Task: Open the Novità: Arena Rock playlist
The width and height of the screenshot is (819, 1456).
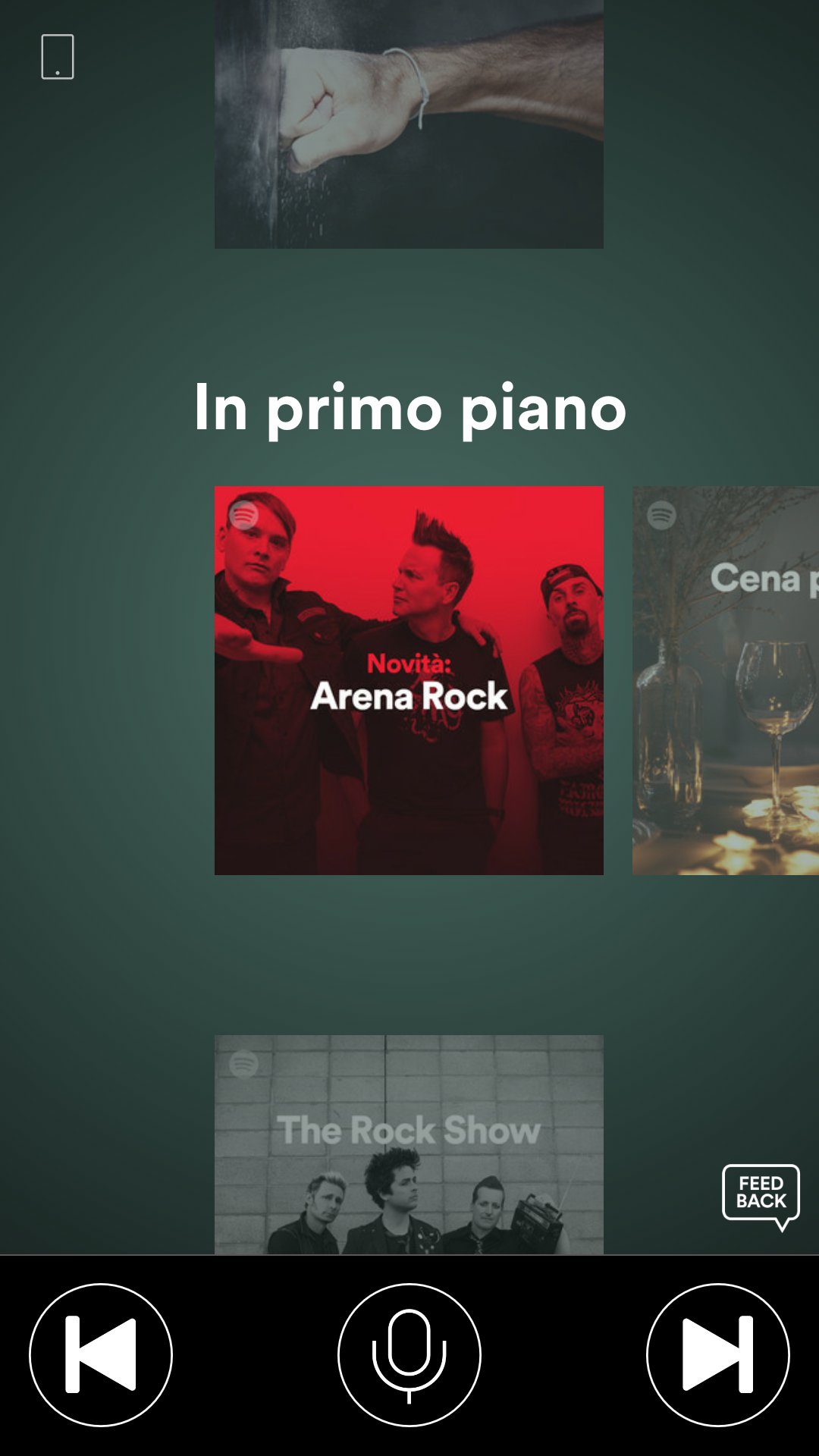Action: pyautogui.click(x=409, y=680)
